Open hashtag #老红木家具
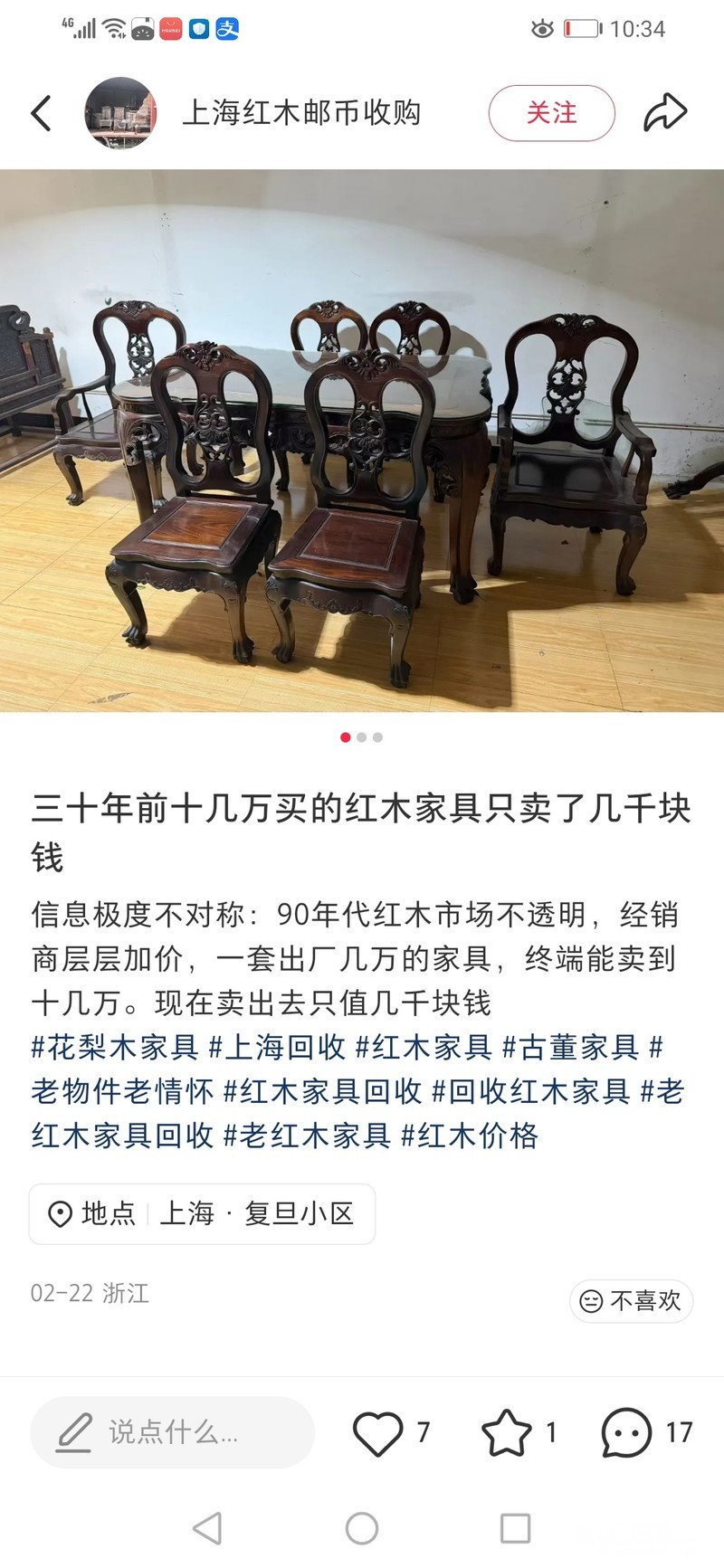 click(x=307, y=1136)
